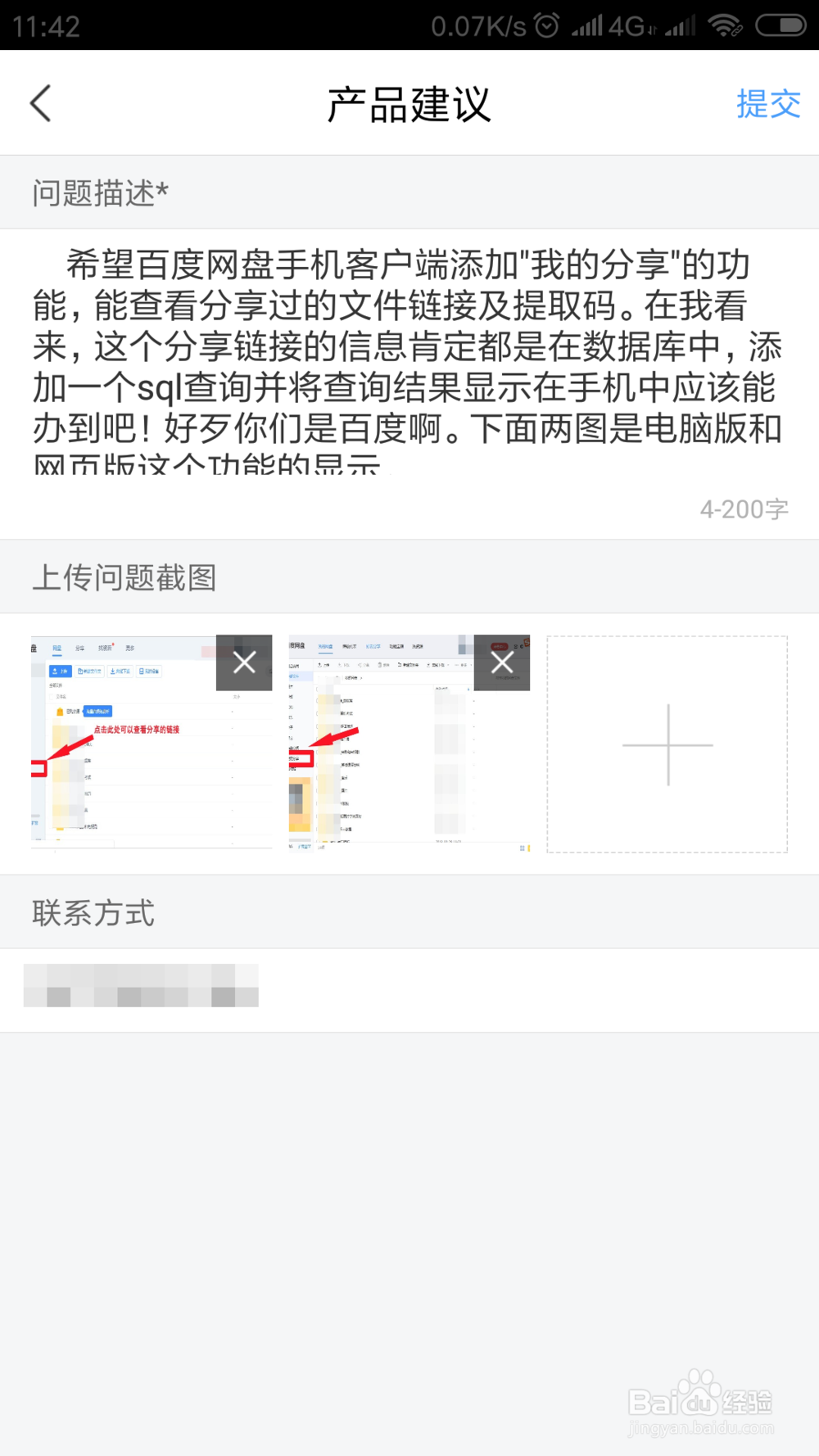The width and height of the screenshot is (819, 1456).
Task: Tap the 产品建议 title in the header
Action: click(409, 103)
